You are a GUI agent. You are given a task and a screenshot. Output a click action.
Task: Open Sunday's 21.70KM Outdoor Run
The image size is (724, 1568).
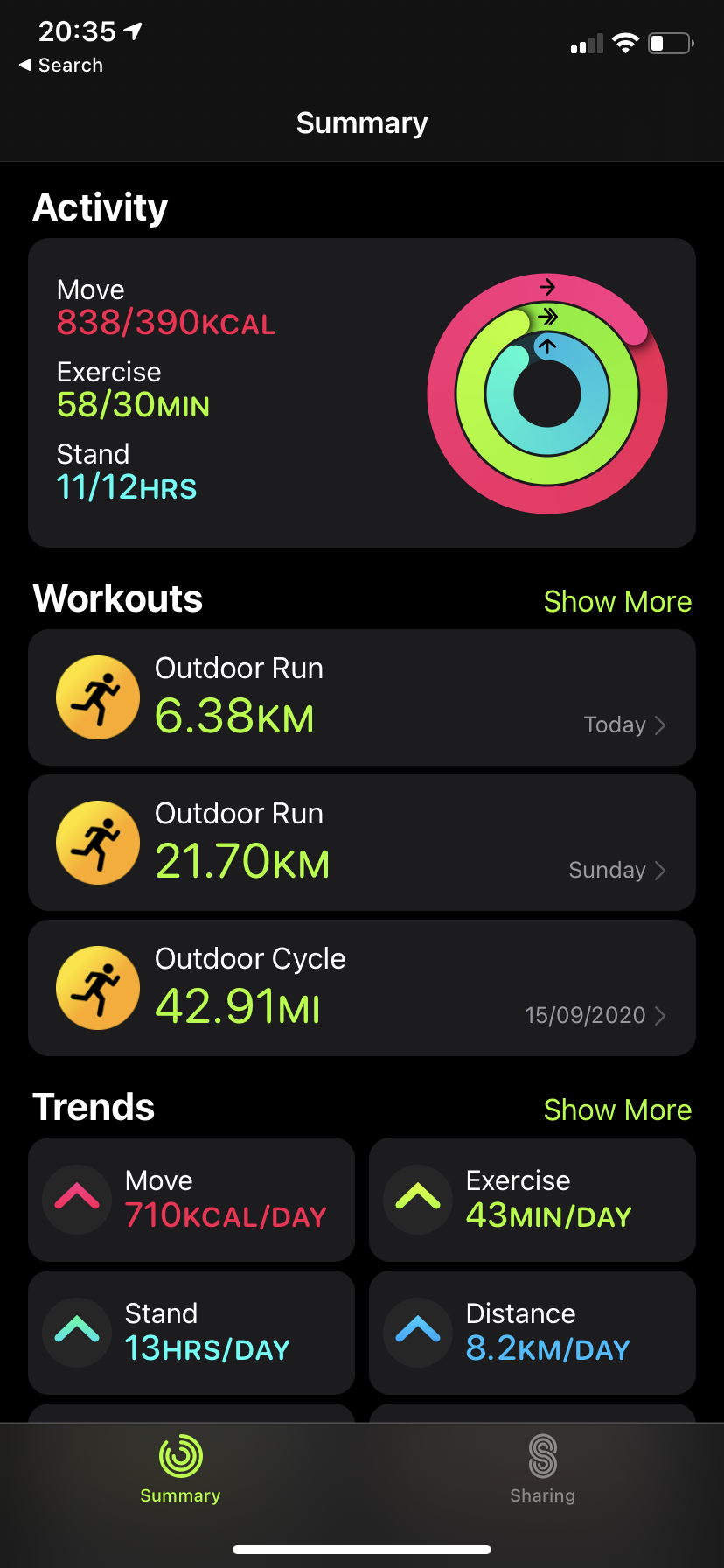tap(362, 843)
